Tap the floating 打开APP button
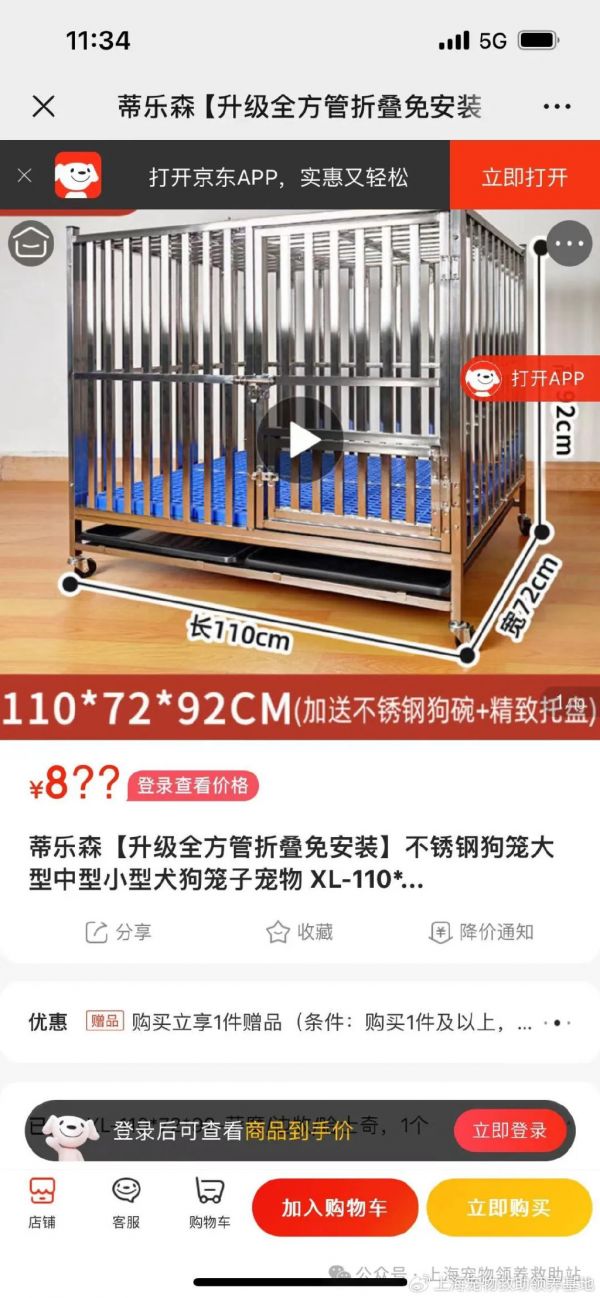Screen dimensions: 600x1298 531,379
